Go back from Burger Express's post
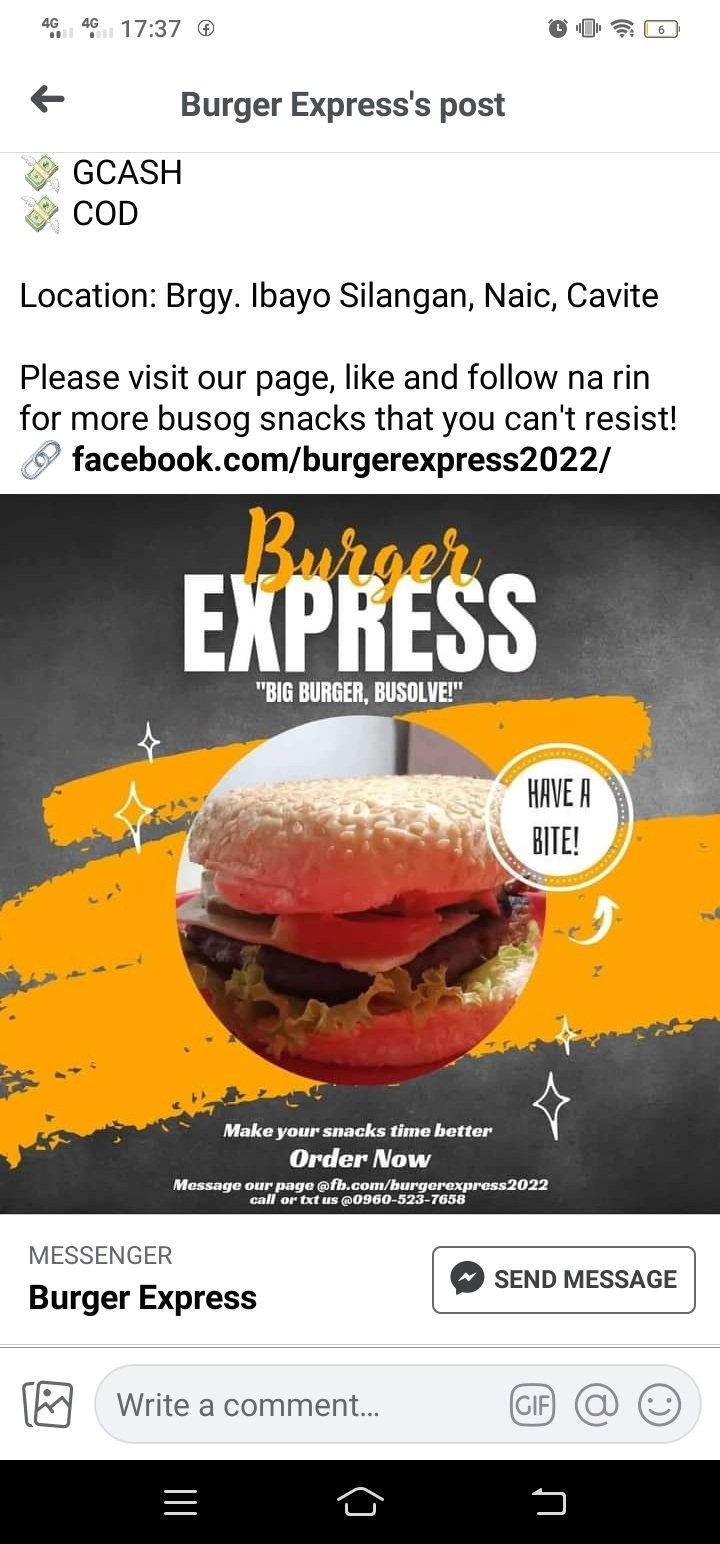This screenshot has width=720, height=1544. pos(47,100)
